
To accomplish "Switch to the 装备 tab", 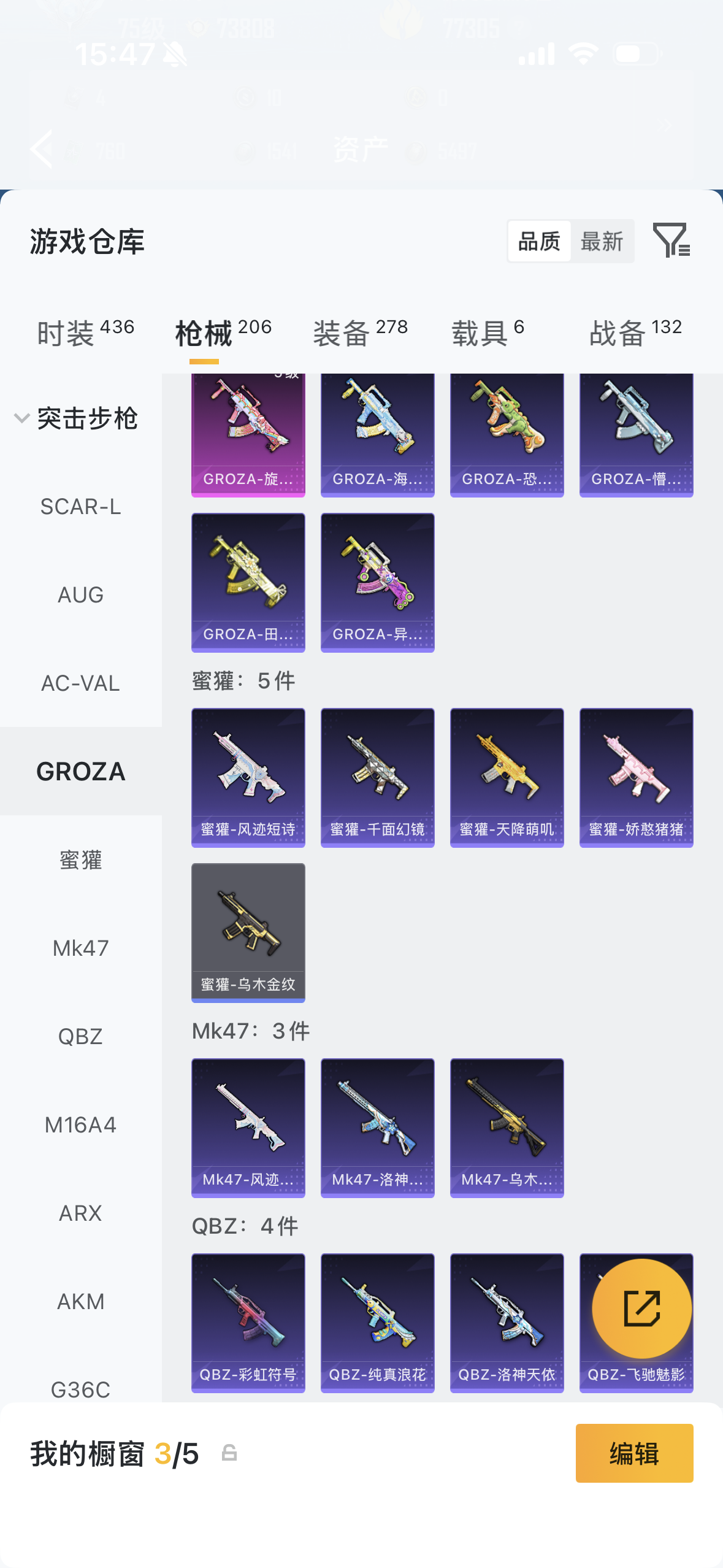I will 360,333.
